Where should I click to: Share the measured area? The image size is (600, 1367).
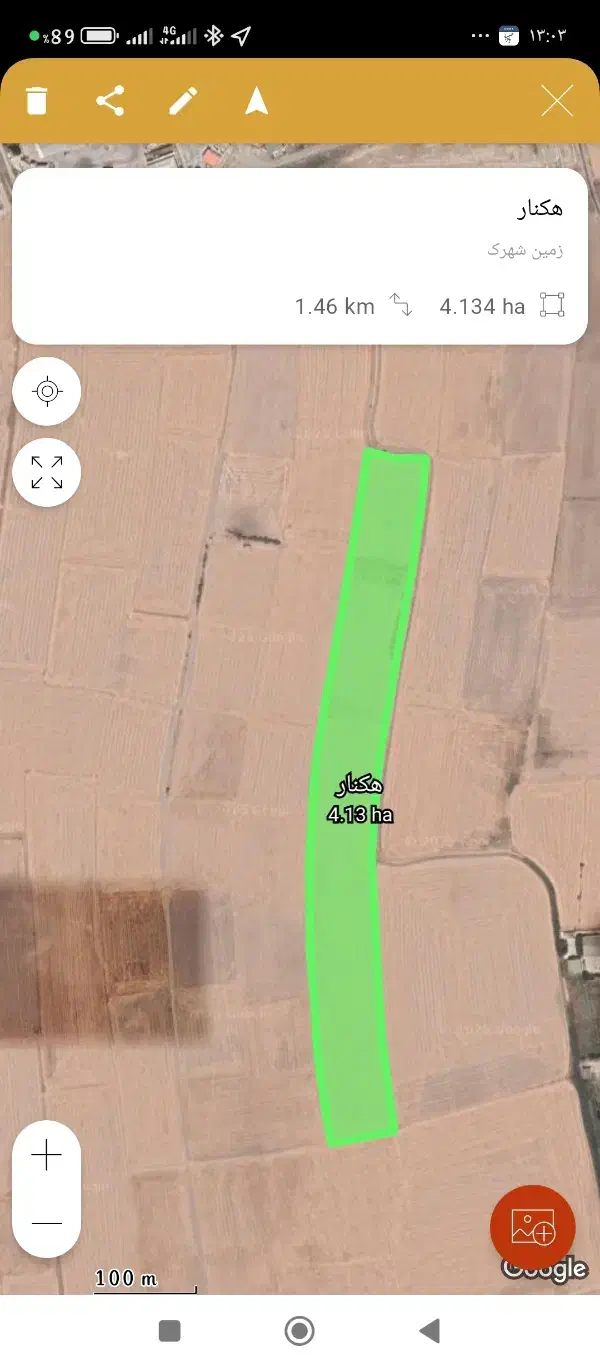(110, 101)
